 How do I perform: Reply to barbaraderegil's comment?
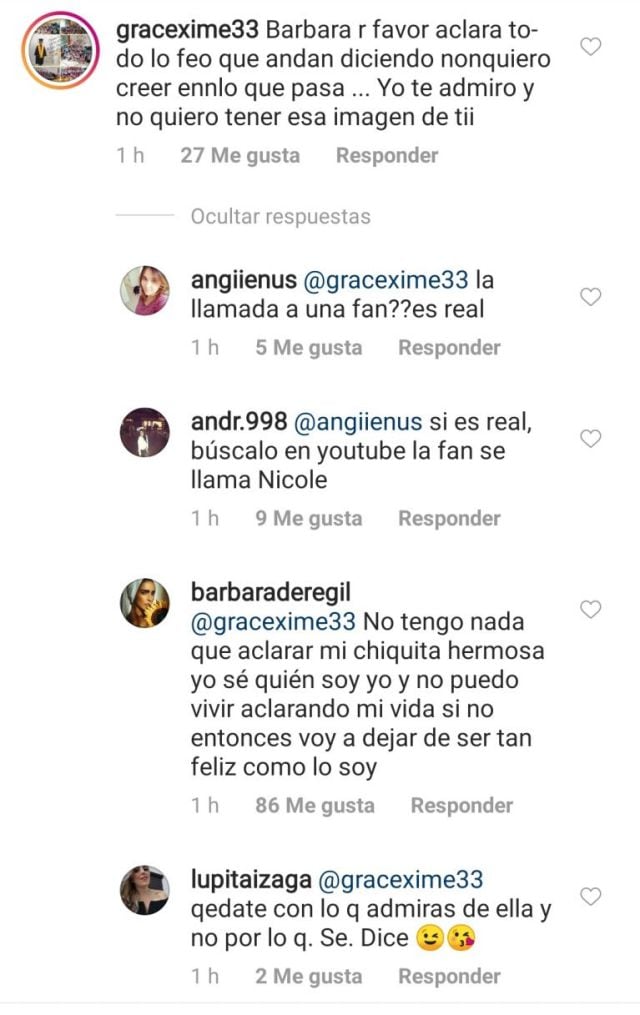tap(462, 805)
